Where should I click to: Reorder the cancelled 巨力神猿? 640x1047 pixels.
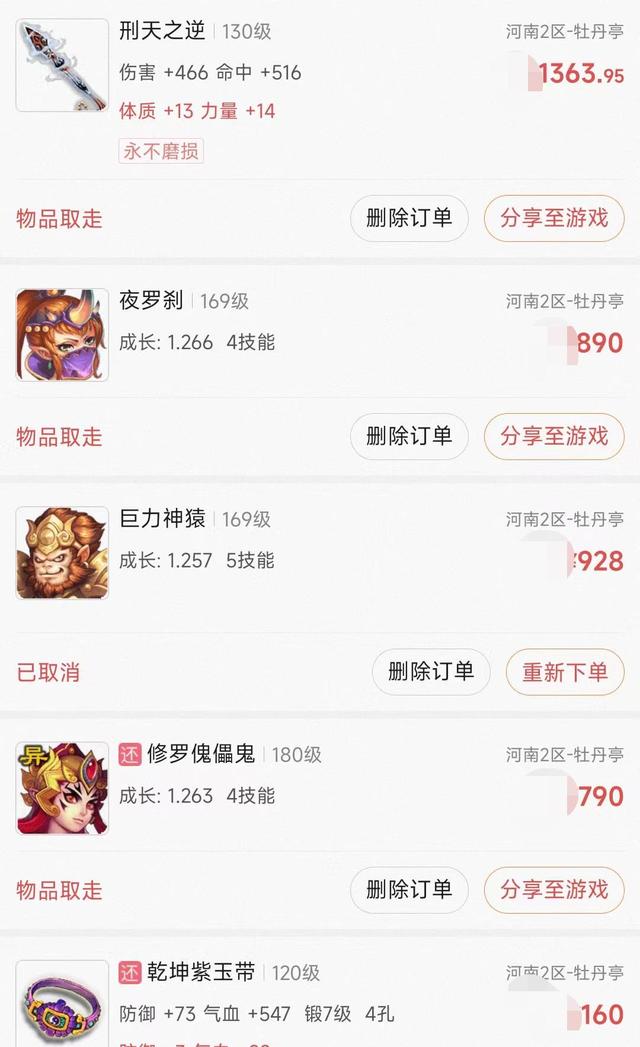click(x=565, y=671)
